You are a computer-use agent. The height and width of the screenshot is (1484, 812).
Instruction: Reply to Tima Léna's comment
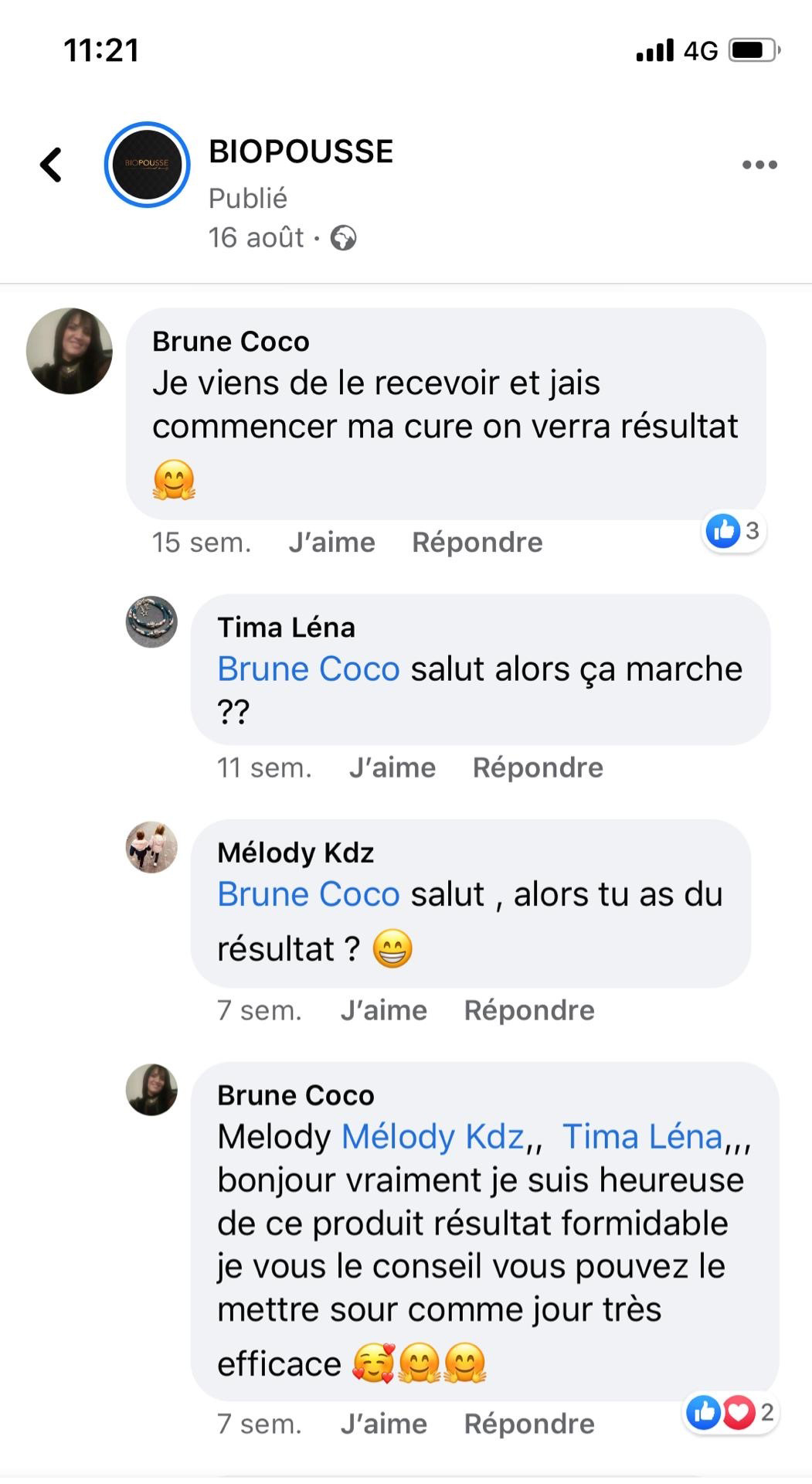pyautogui.click(x=538, y=768)
